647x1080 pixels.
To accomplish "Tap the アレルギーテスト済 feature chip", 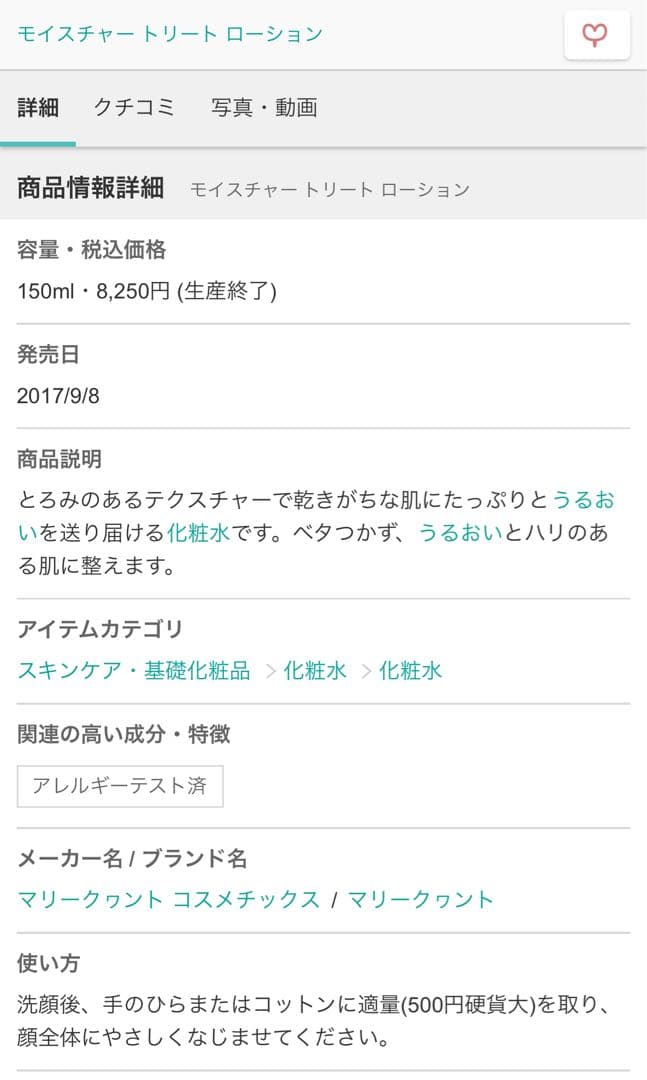I will [120, 786].
